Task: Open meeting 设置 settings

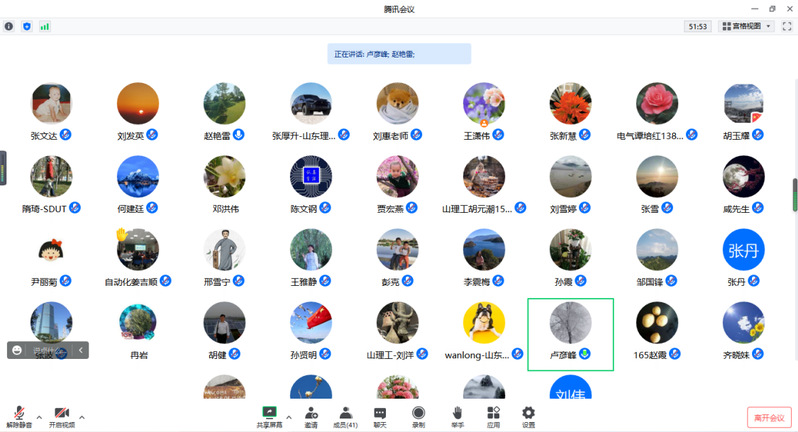Action: 528,415
